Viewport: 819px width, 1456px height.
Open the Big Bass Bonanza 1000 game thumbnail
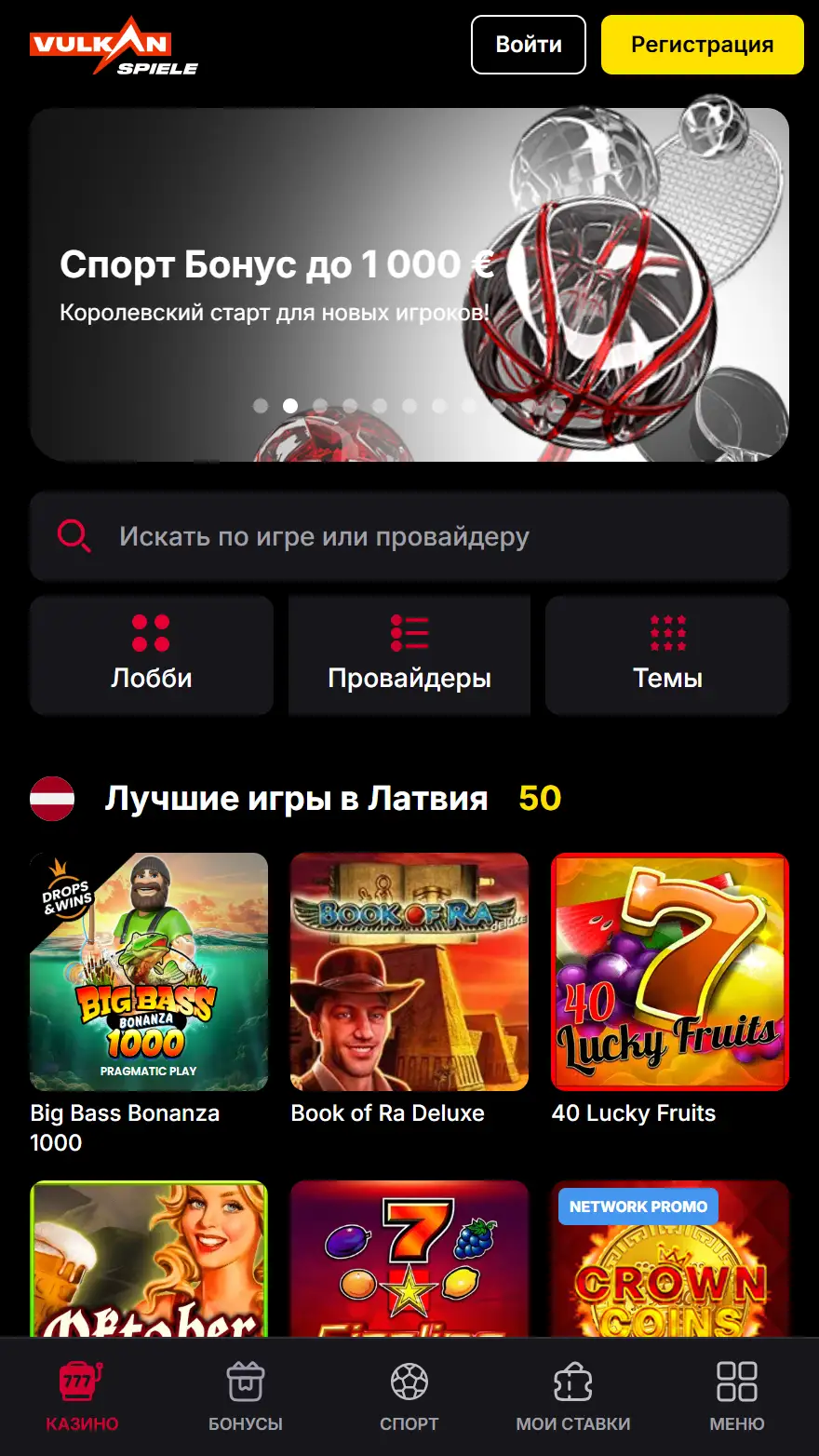(x=151, y=973)
